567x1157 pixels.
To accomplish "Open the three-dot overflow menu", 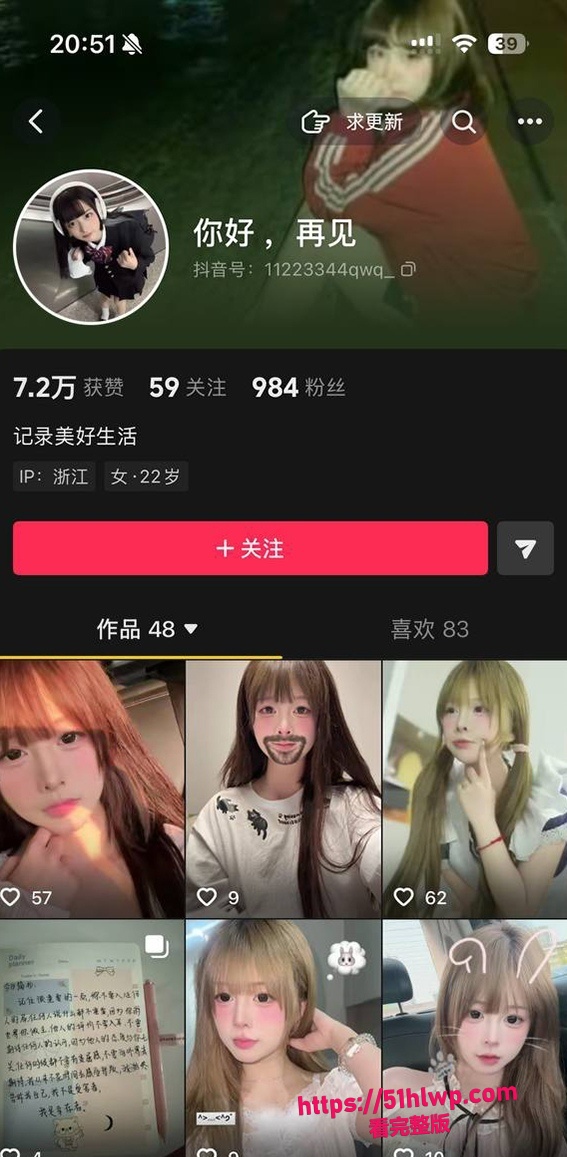I will click(x=530, y=122).
